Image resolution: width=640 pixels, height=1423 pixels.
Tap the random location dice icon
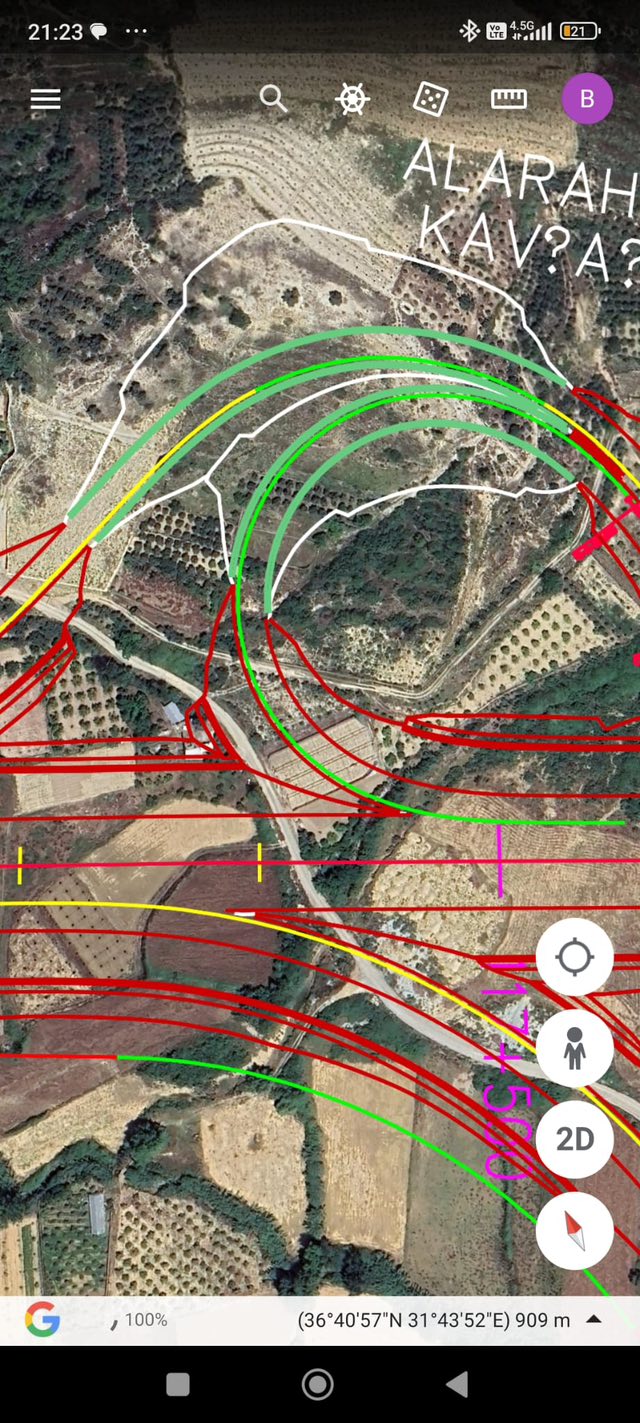click(x=431, y=99)
